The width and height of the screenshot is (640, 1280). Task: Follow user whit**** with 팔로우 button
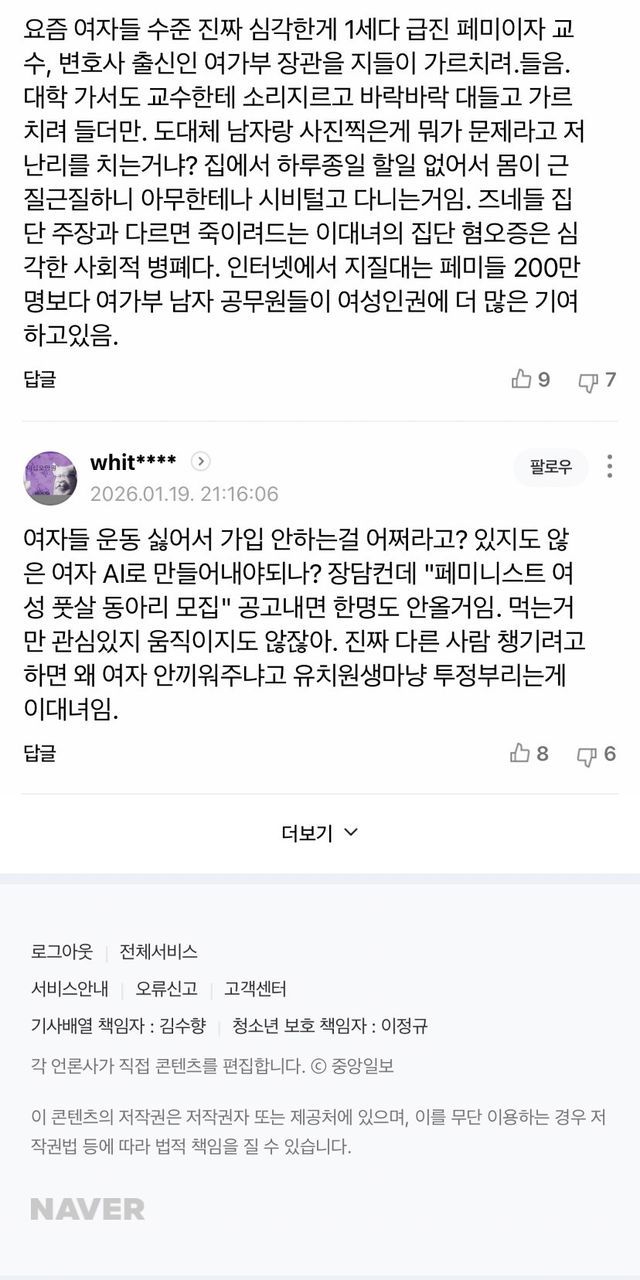pyautogui.click(x=550, y=466)
